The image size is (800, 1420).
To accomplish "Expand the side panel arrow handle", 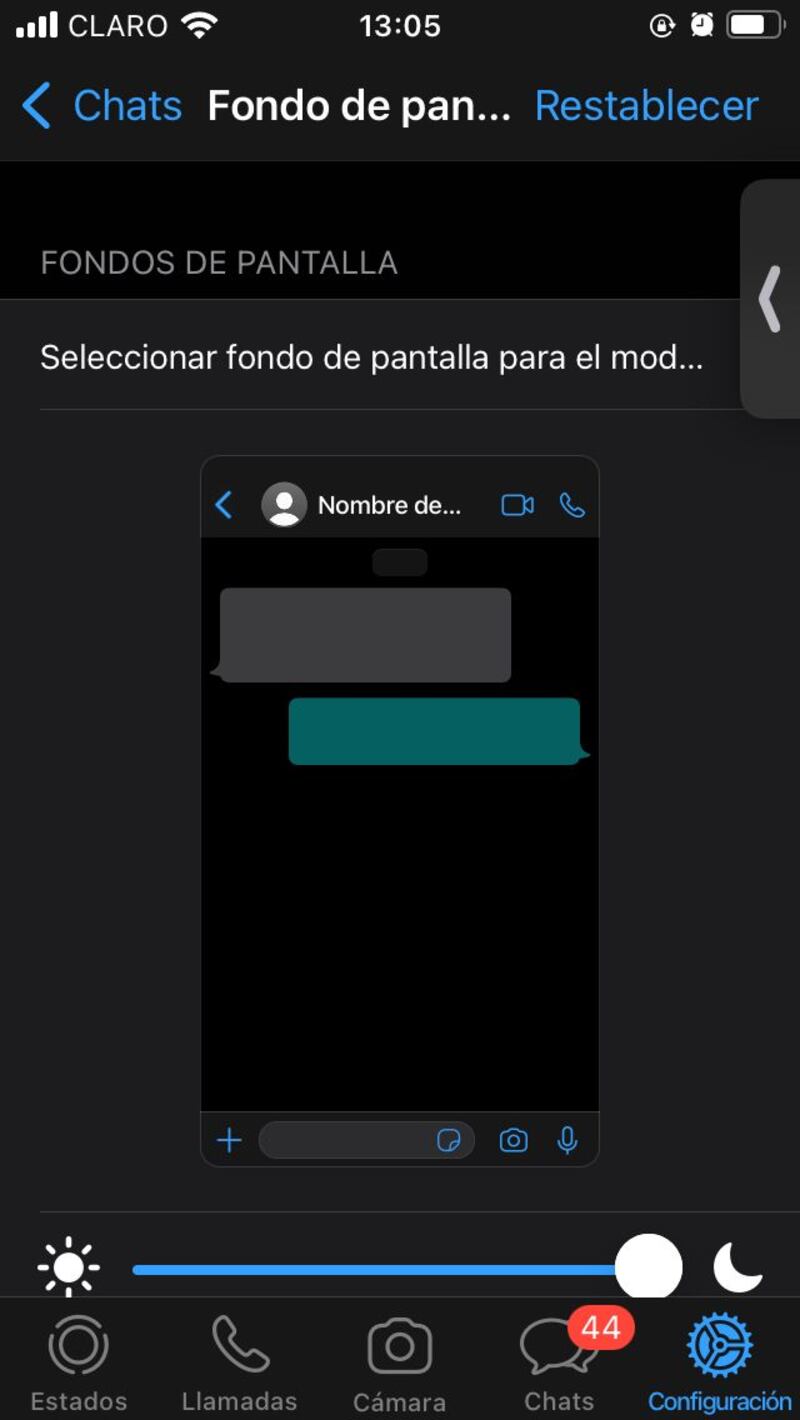I will tap(769, 298).
